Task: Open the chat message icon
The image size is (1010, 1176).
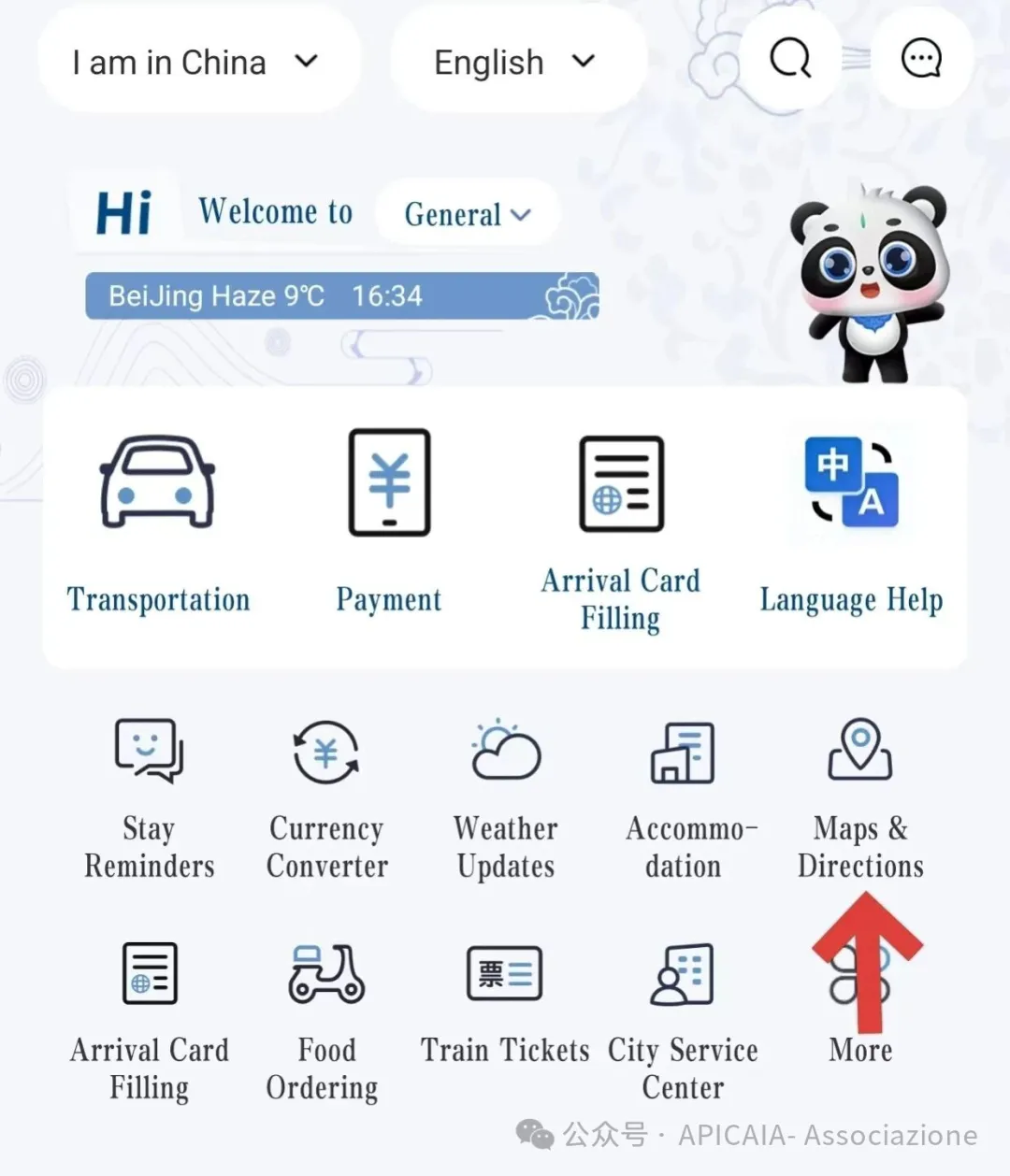Action: click(x=921, y=59)
